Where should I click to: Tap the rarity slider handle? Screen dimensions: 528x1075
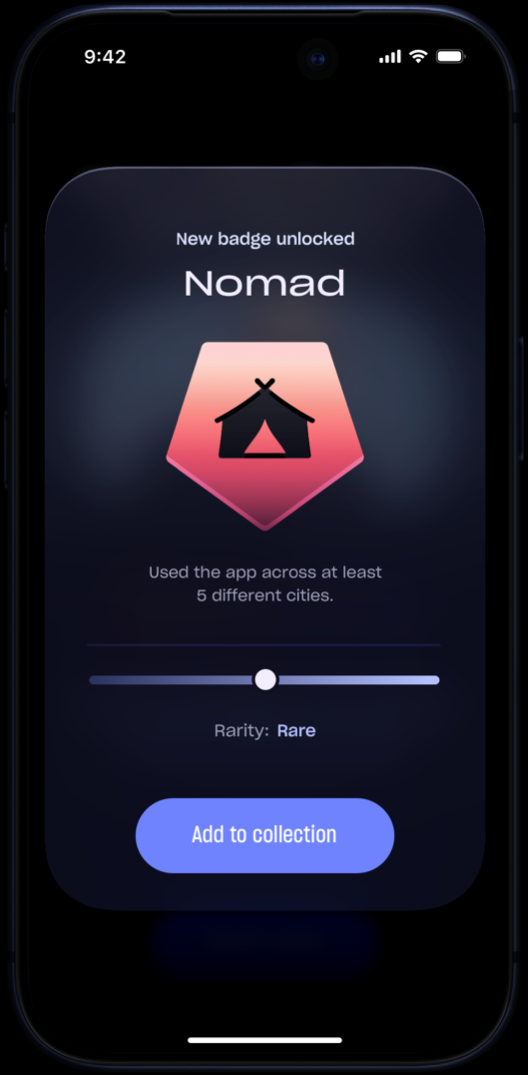click(265, 679)
